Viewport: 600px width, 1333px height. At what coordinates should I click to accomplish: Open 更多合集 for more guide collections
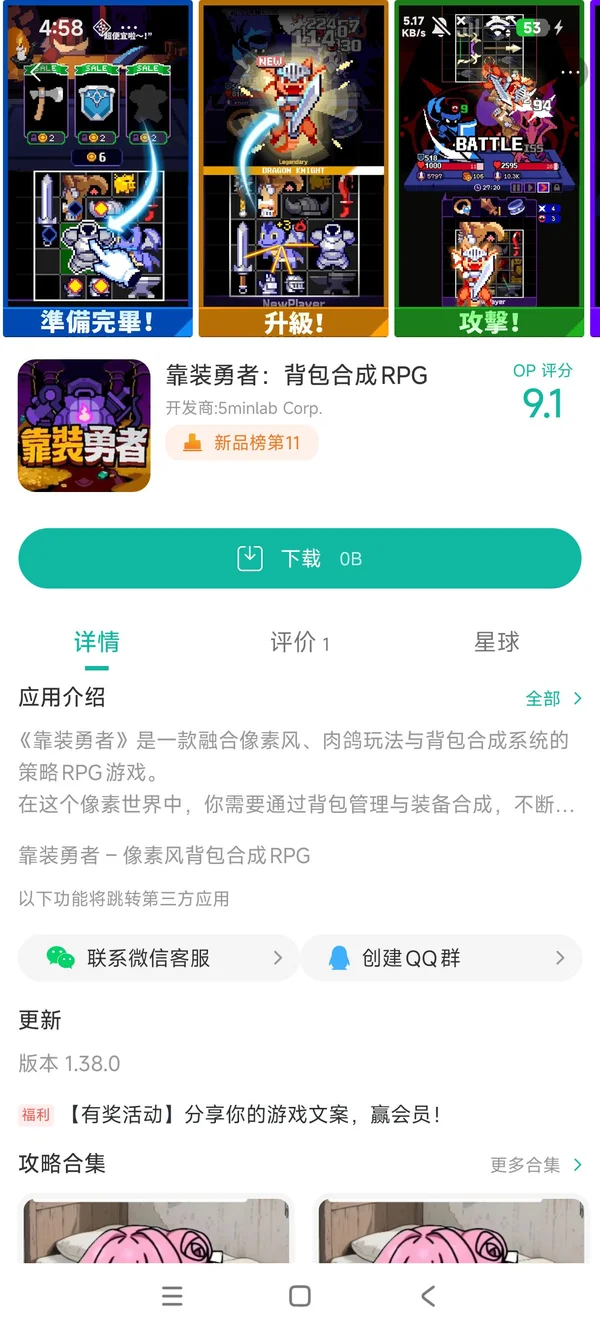coord(536,1165)
